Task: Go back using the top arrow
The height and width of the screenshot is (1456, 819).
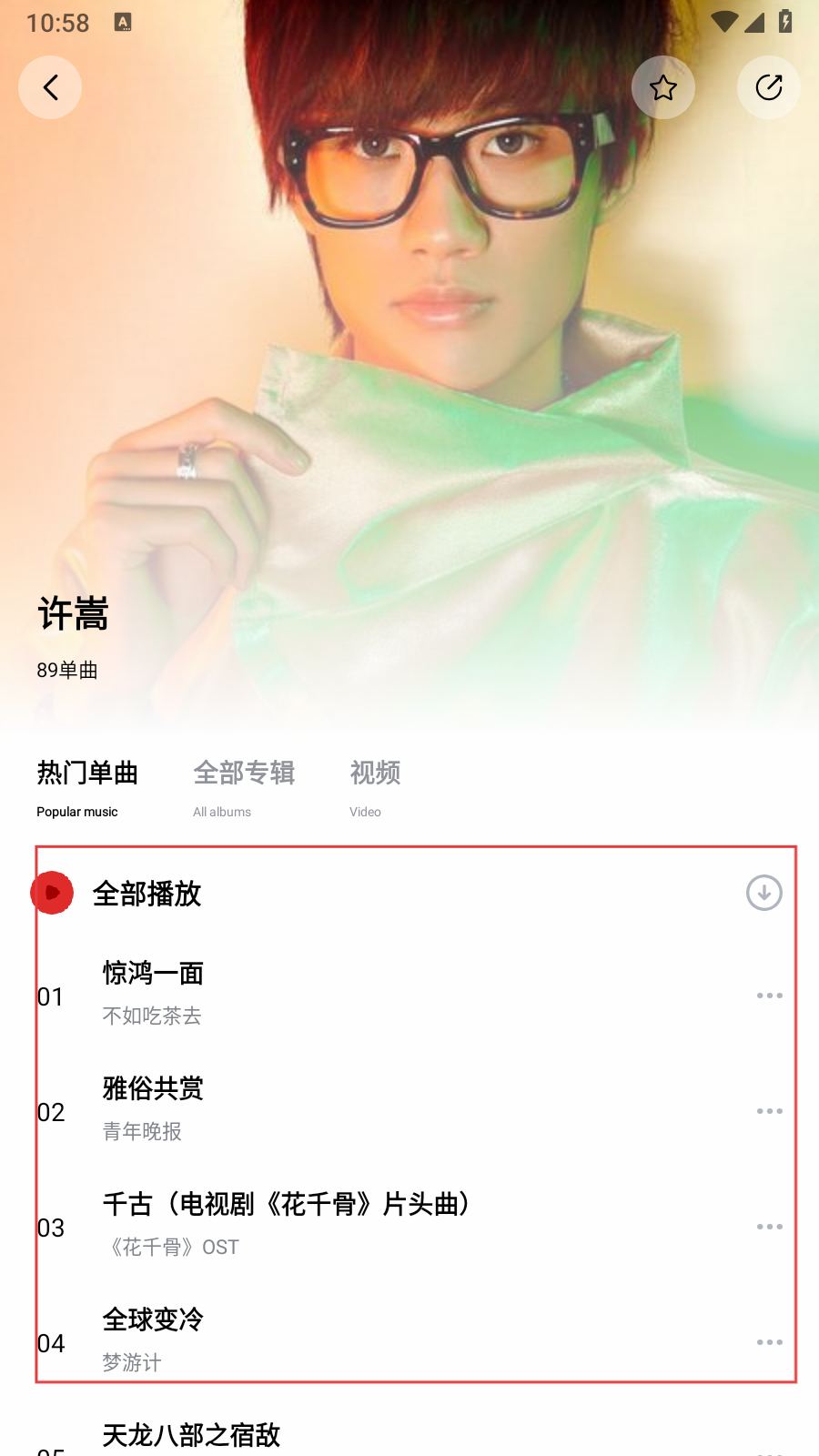Action: click(x=50, y=87)
